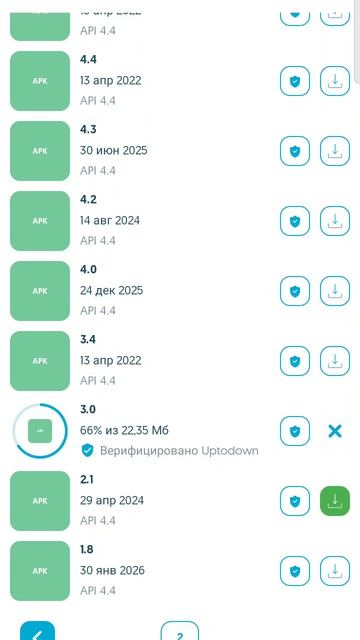The image size is (360, 640).
Task: Cancel the version 3.0 download
Action: (x=335, y=431)
